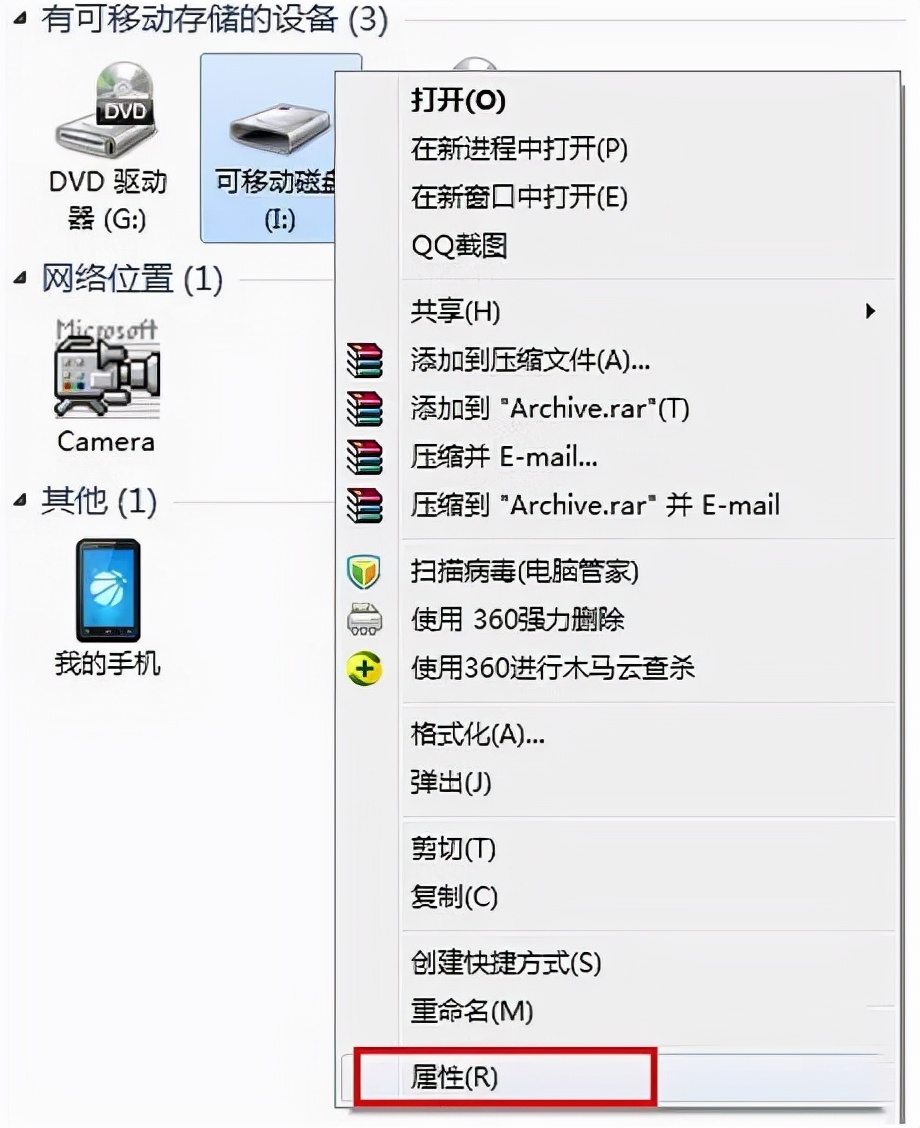The width and height of the screenshot is (920, 1128).
Task: Select 格式化(A)... option
Action: coord(477,734)
